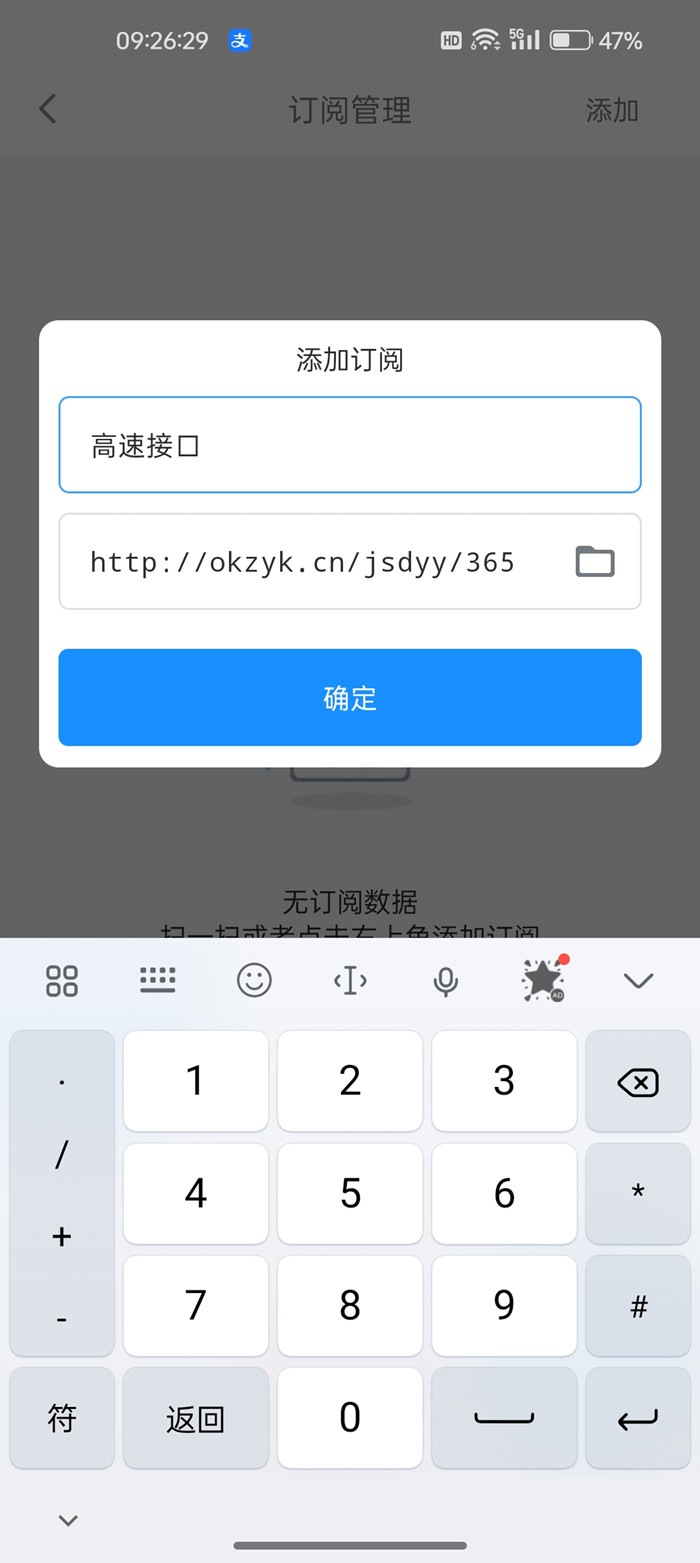Open the keyboard four-square menu
Screen dimensions: 700x1563
62,981
